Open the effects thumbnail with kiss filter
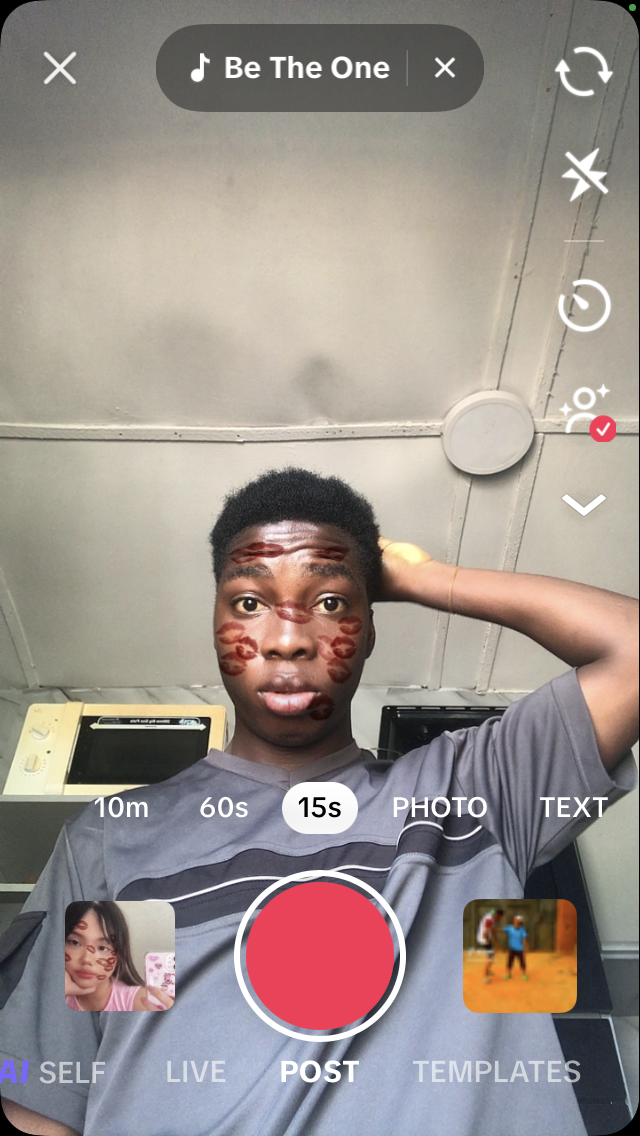Image resolution: width=640 pixels, height=1136 pixels. pyautogui.click(x=120, y=956)
